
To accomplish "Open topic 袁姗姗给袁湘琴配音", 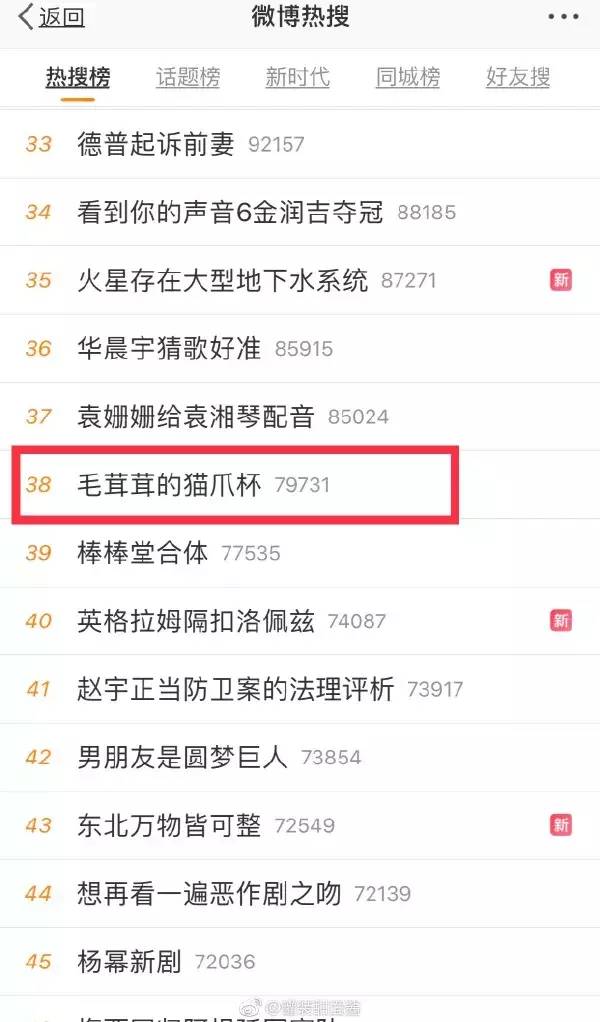I will point(196,416).
